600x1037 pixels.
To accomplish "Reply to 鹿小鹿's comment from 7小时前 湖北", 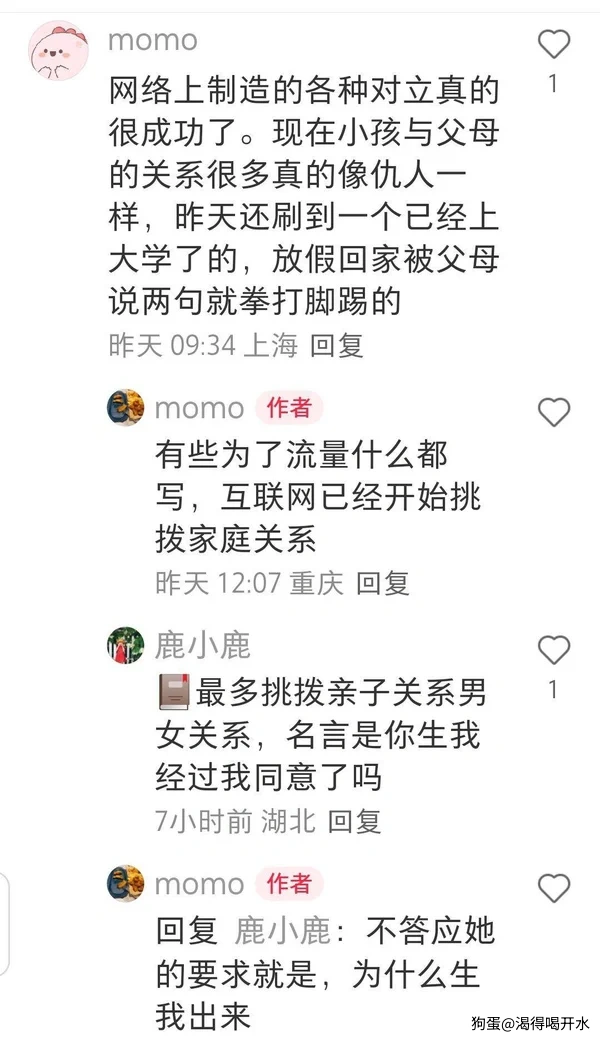I will [355, 821].
